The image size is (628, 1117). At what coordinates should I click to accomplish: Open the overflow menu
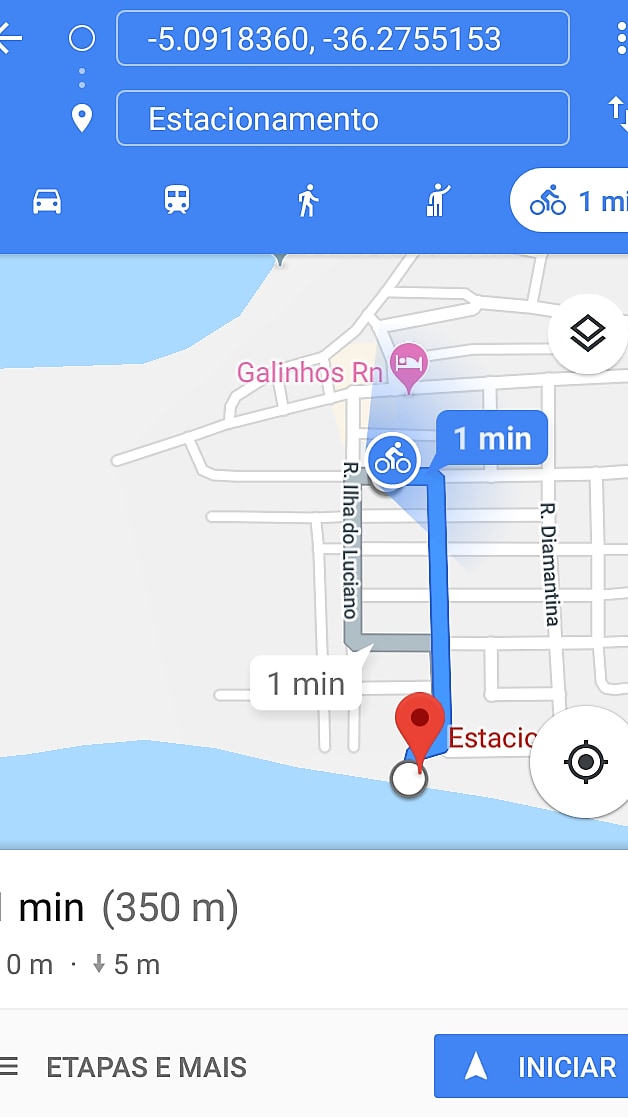click(x=620, y=39)
